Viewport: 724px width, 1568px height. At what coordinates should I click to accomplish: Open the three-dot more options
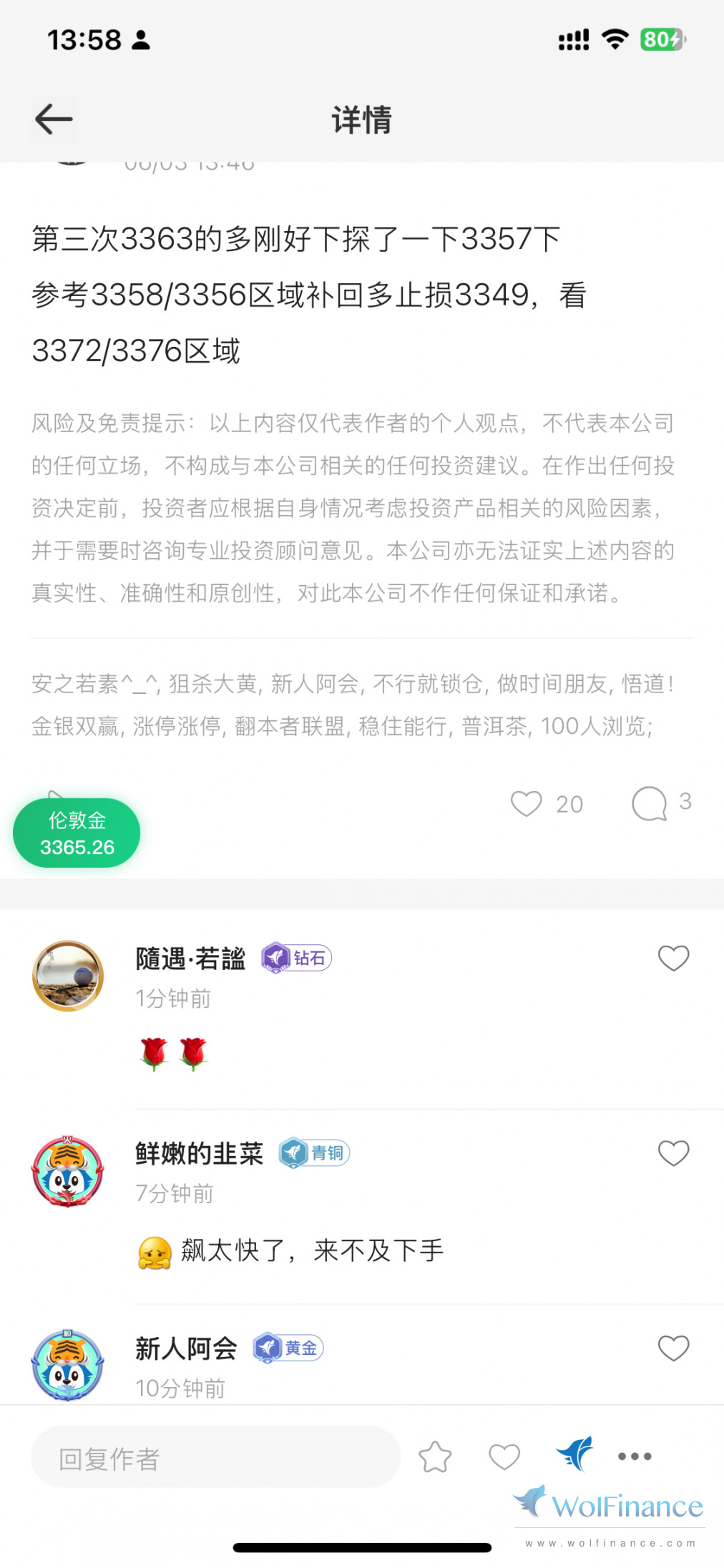click(x=635, y=1456)
